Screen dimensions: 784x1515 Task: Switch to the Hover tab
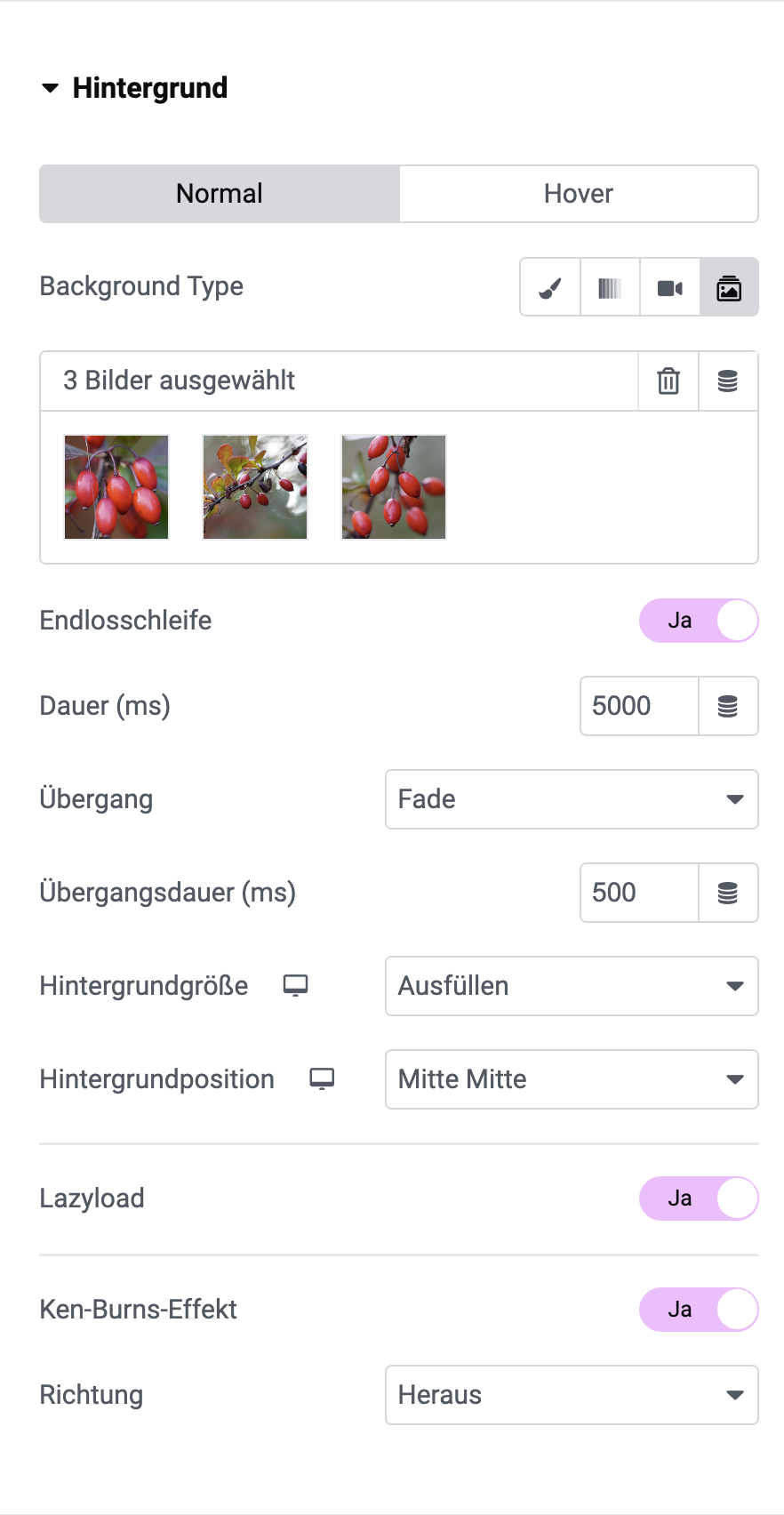[579, 194]
